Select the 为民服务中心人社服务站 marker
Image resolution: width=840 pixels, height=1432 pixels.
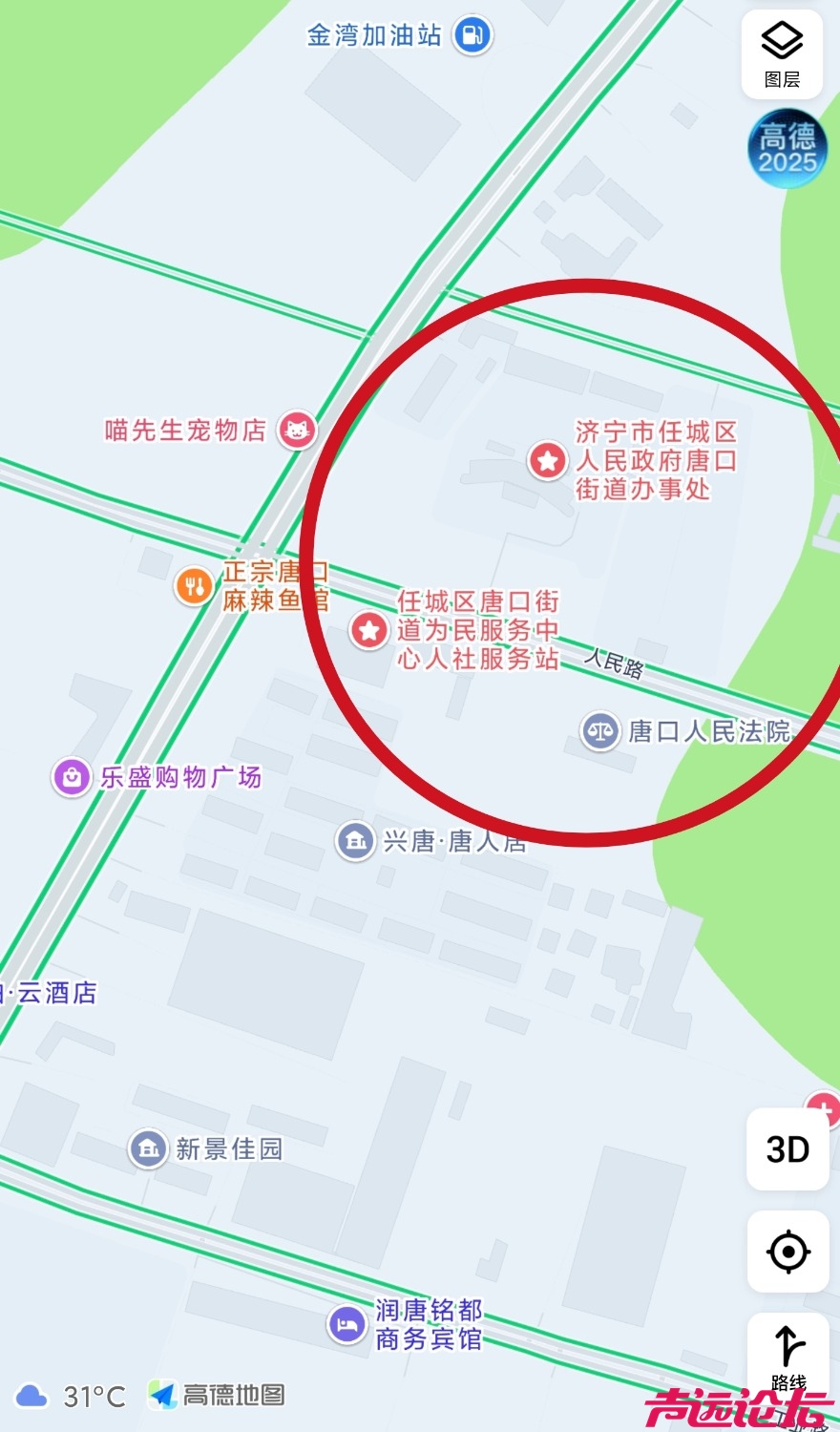point(368,630)
